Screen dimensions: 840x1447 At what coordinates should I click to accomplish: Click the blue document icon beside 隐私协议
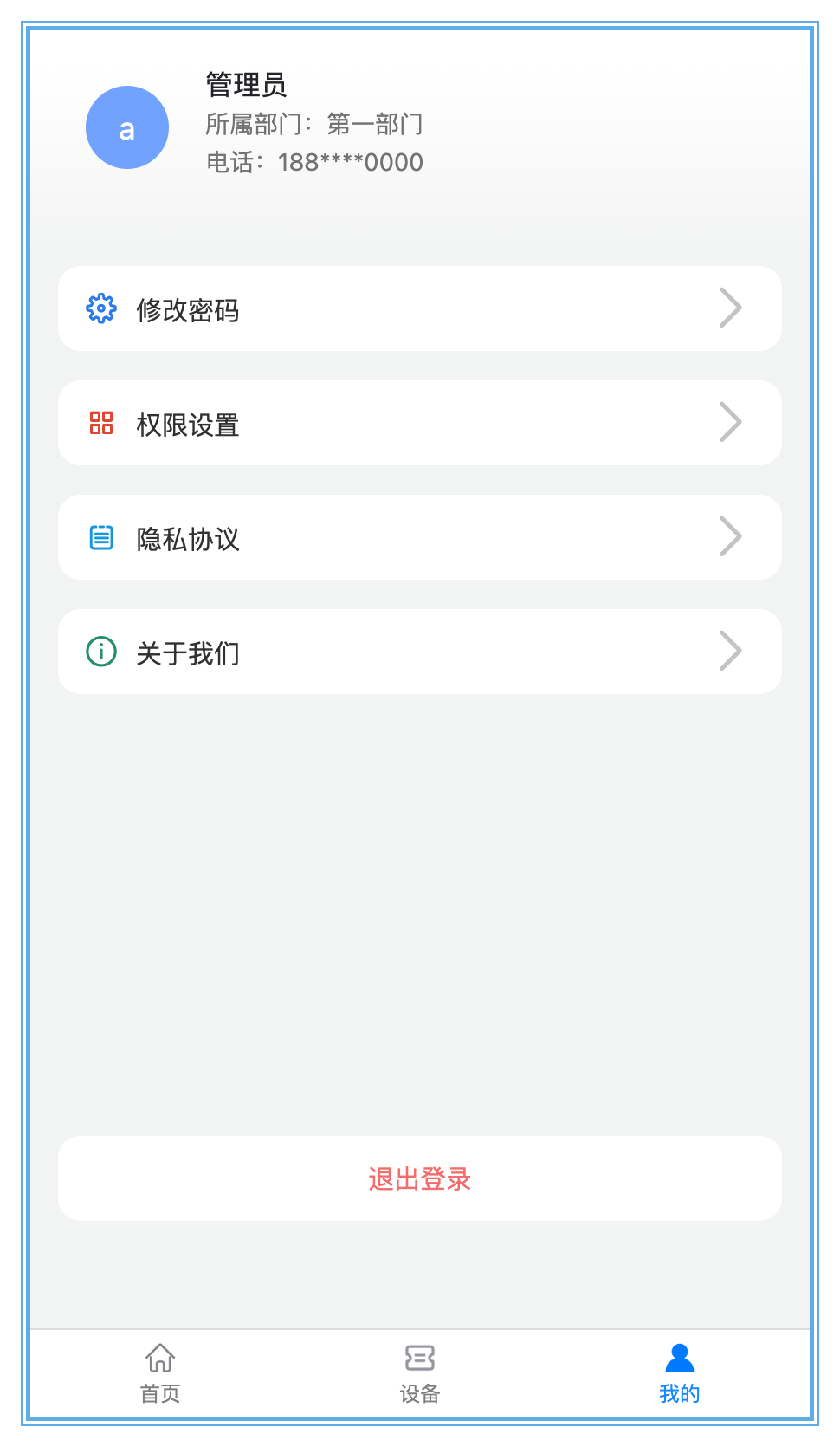tap(100, 537)
